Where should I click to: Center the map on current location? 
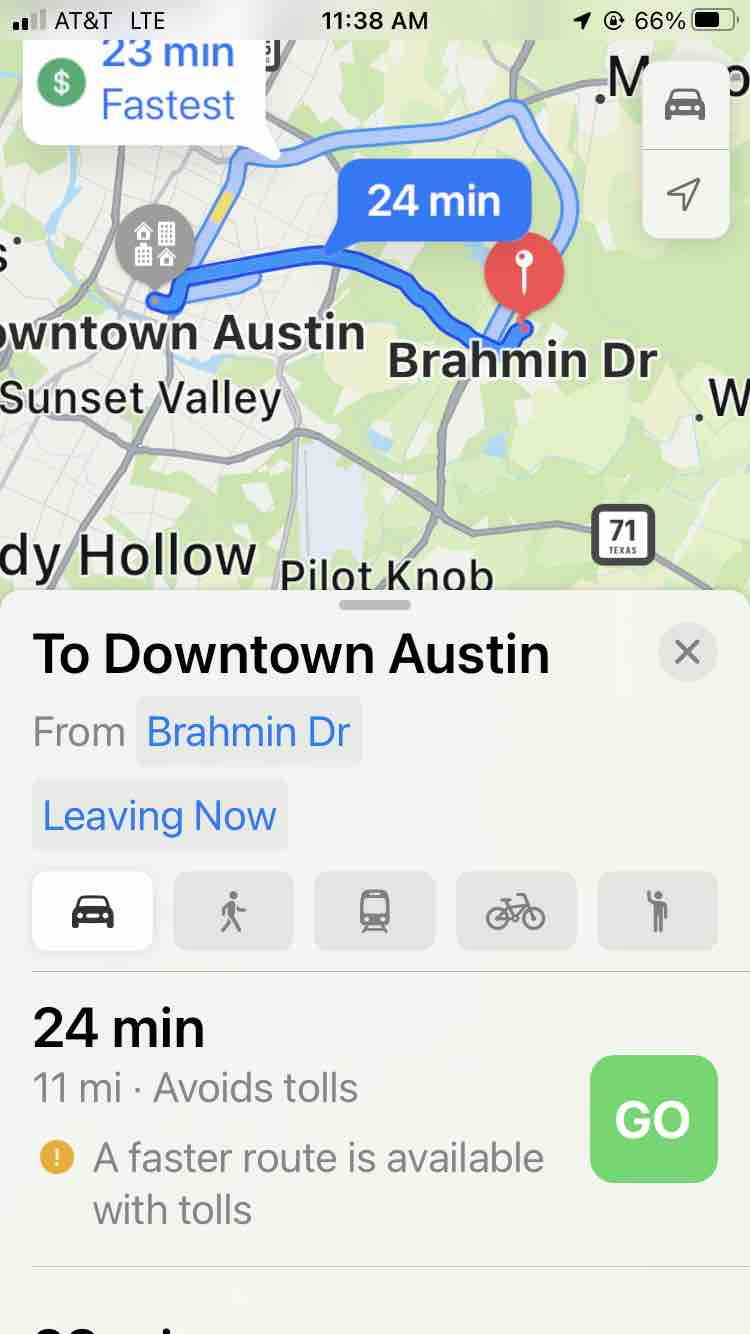tap(685, 194)
